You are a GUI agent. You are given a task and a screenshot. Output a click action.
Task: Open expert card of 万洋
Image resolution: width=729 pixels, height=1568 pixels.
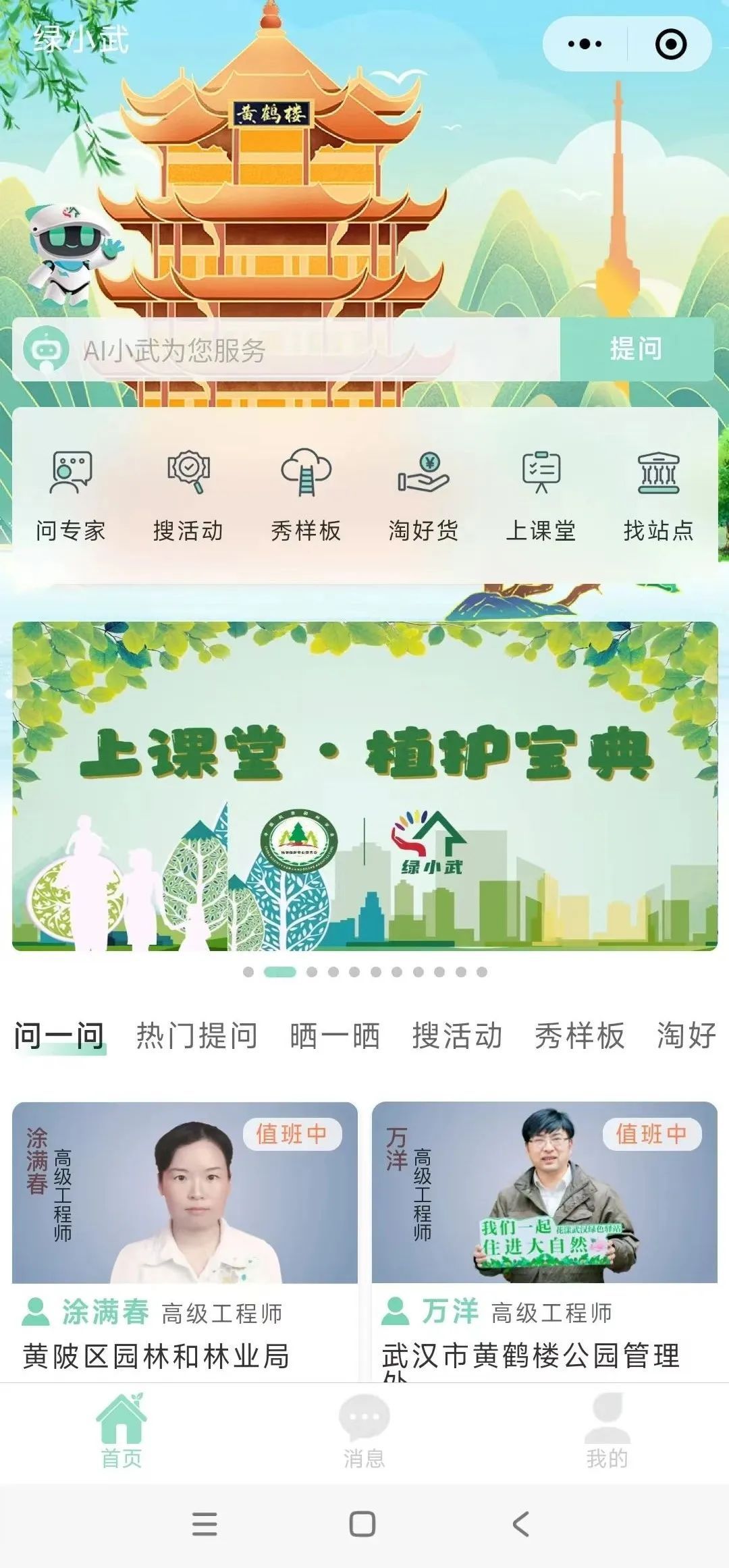[x=545, y=1241]
